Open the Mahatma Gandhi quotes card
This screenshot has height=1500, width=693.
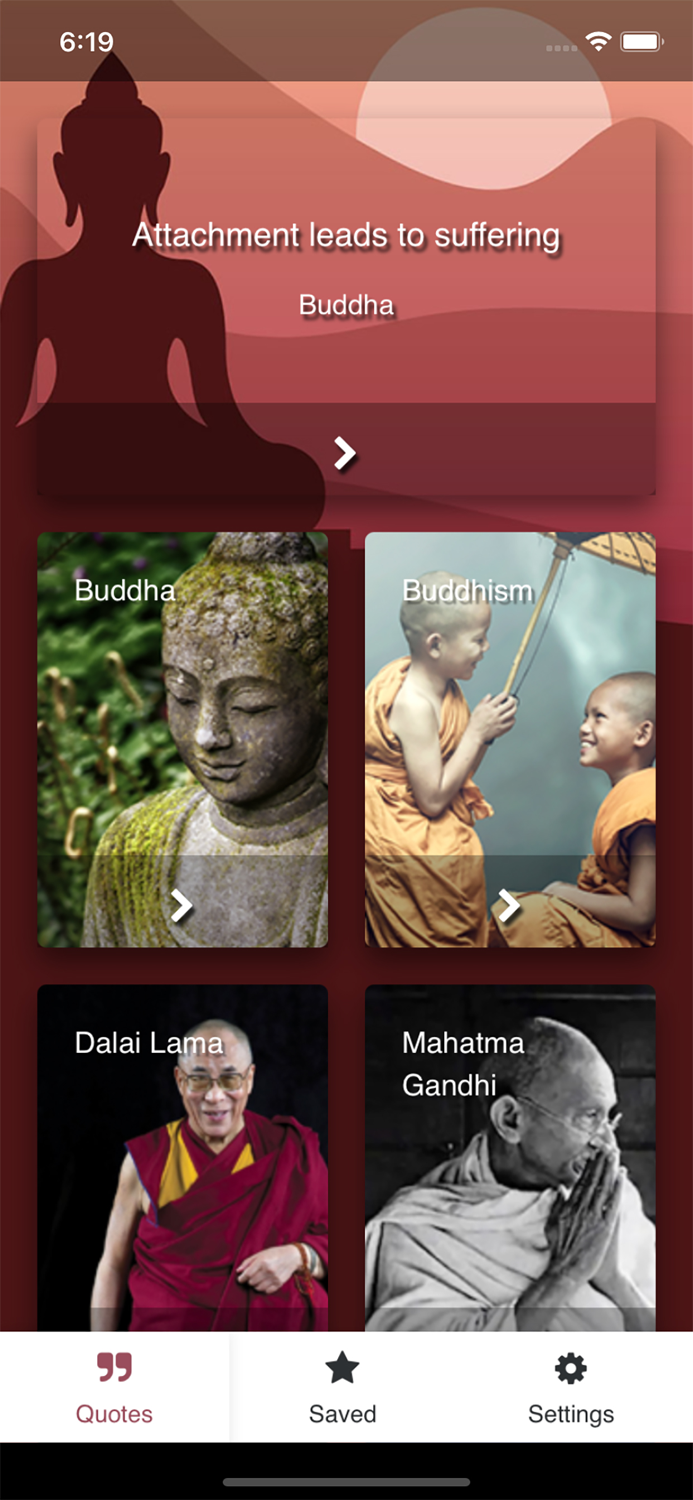pyautogui.click(x=510, y=1158)
